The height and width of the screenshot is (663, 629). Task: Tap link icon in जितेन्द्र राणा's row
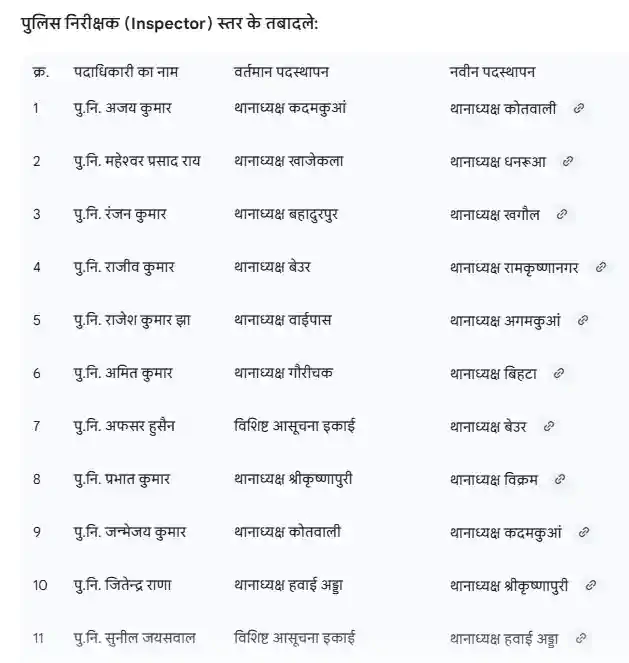(x=591, y=585)
